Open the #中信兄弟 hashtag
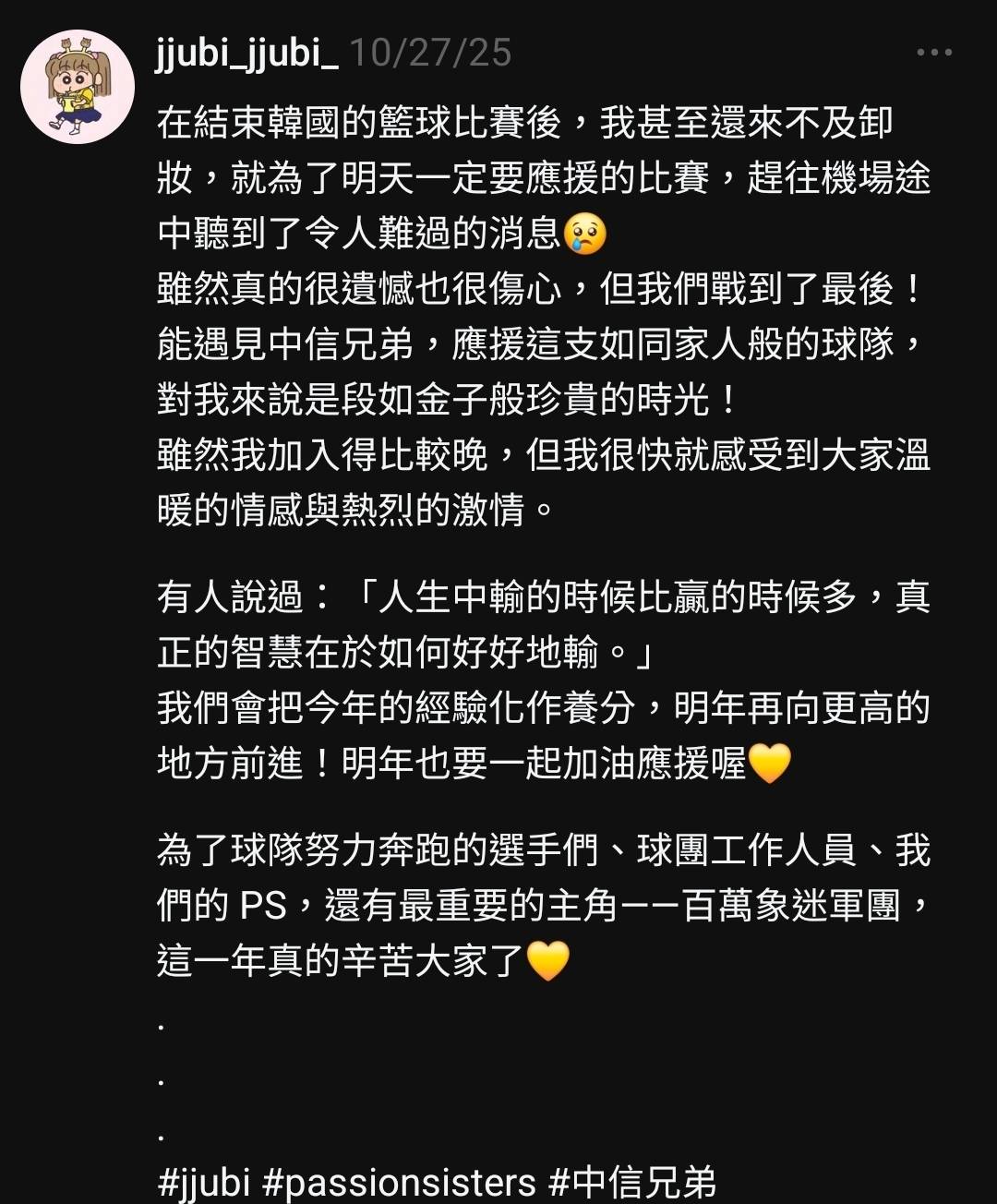This screenshot has width=997, height=1204. click(632, 1182)
